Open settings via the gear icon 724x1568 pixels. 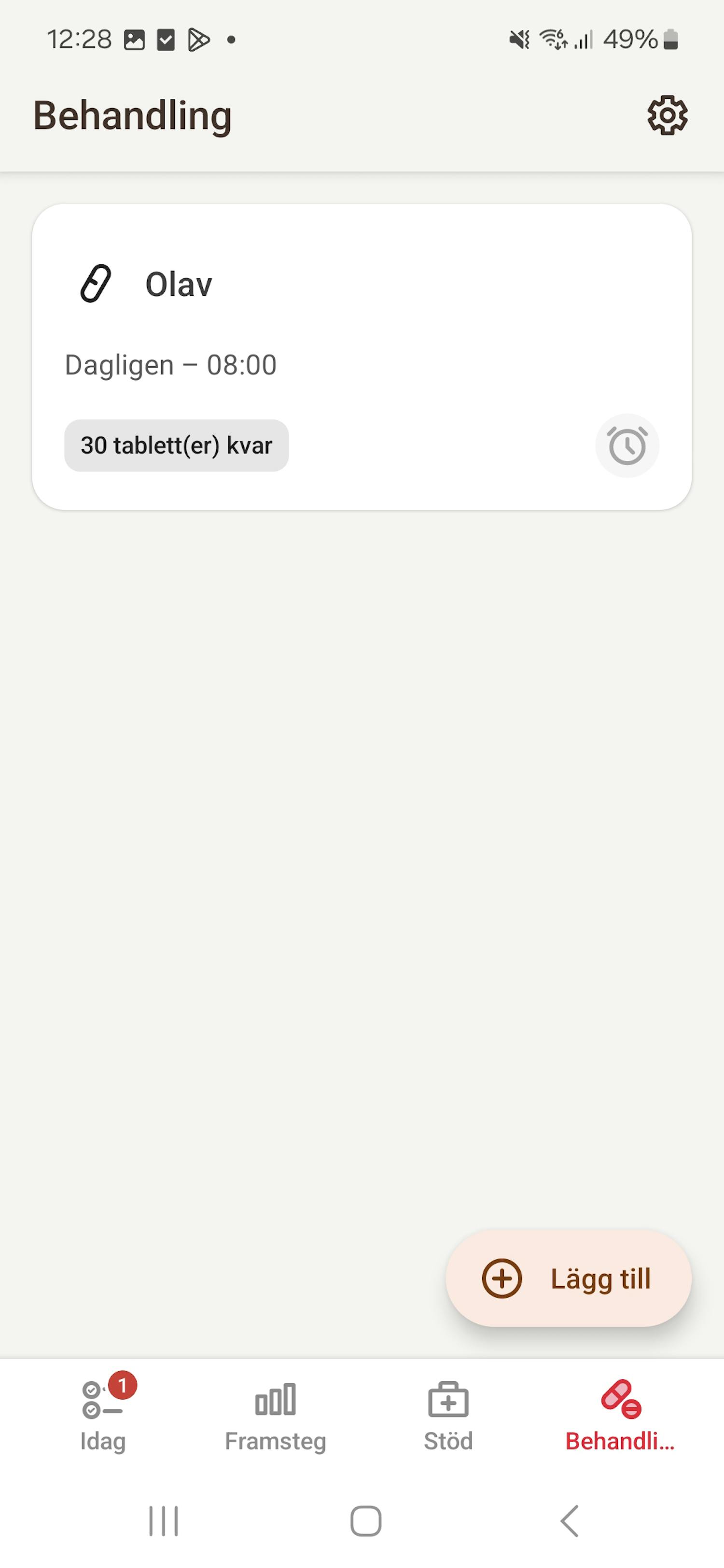[x=667, y=115]
